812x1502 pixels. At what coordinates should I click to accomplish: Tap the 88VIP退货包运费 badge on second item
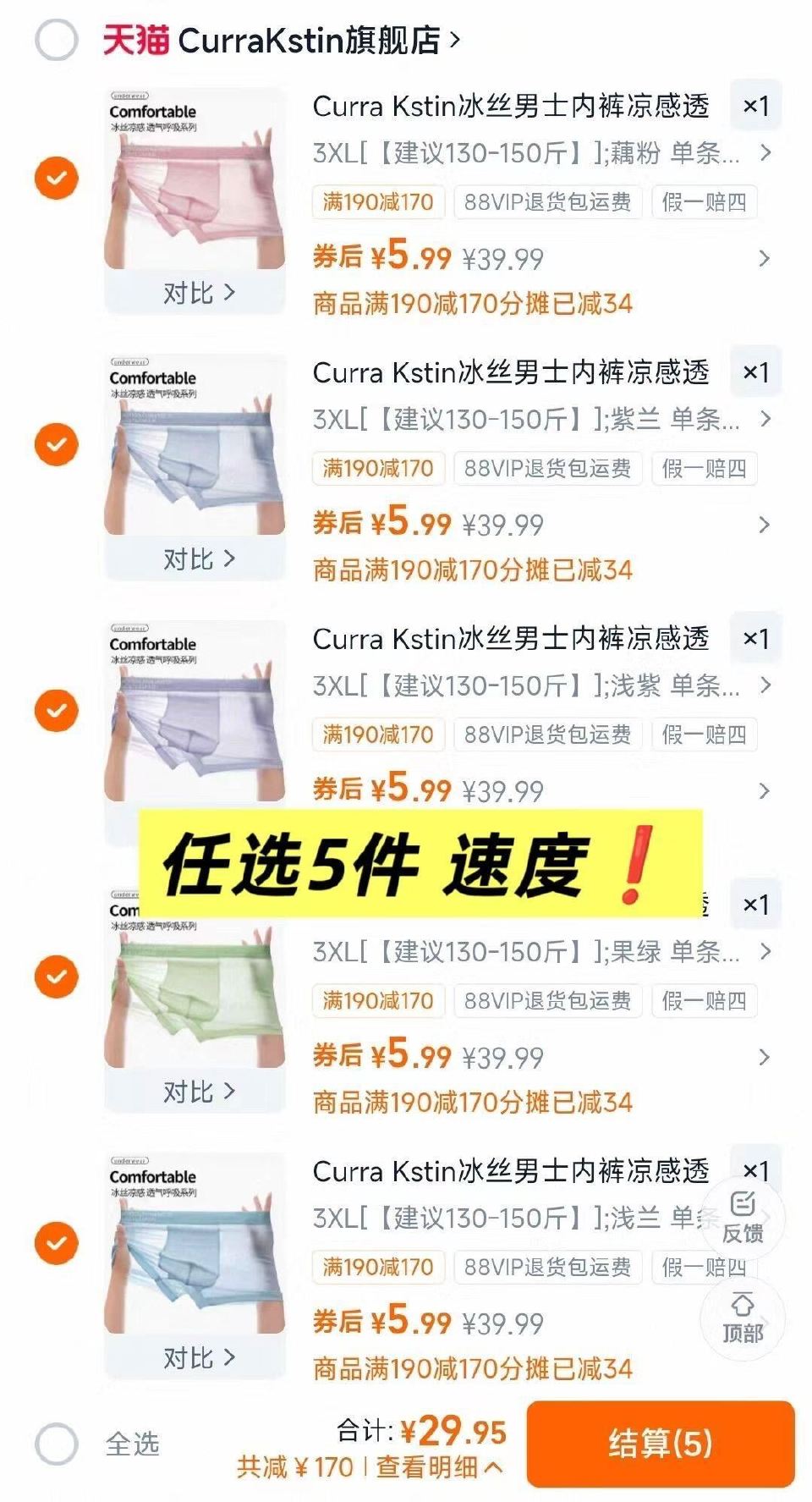click(547, 469)
